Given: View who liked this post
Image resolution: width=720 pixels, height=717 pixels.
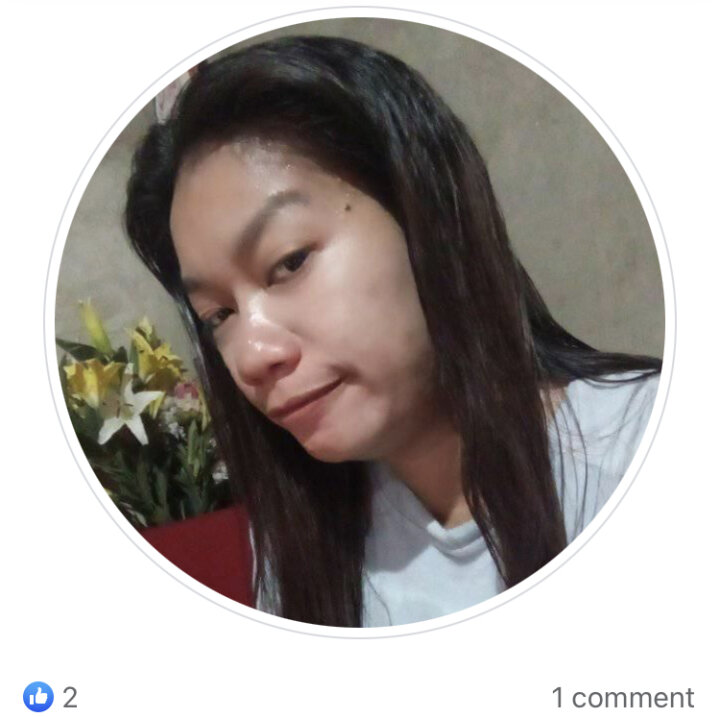Looking at the screenshot, I should click(x=50, y=696).
